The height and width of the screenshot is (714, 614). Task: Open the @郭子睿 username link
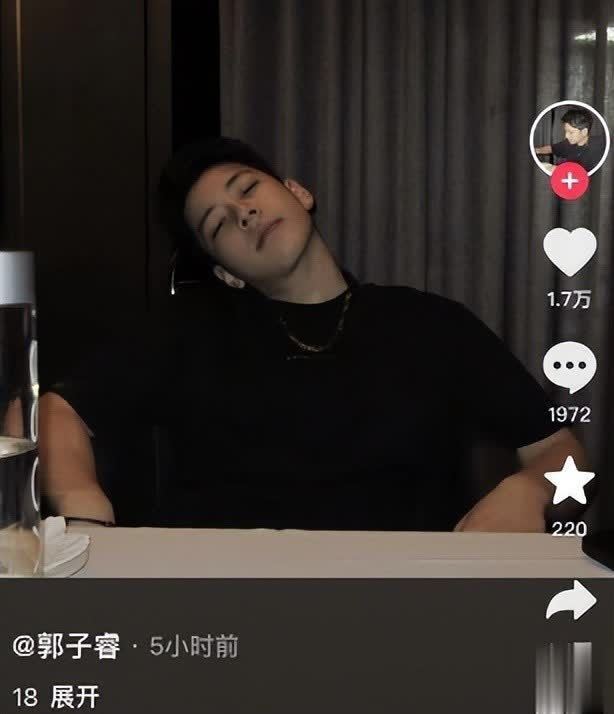[x=62, y=647]
